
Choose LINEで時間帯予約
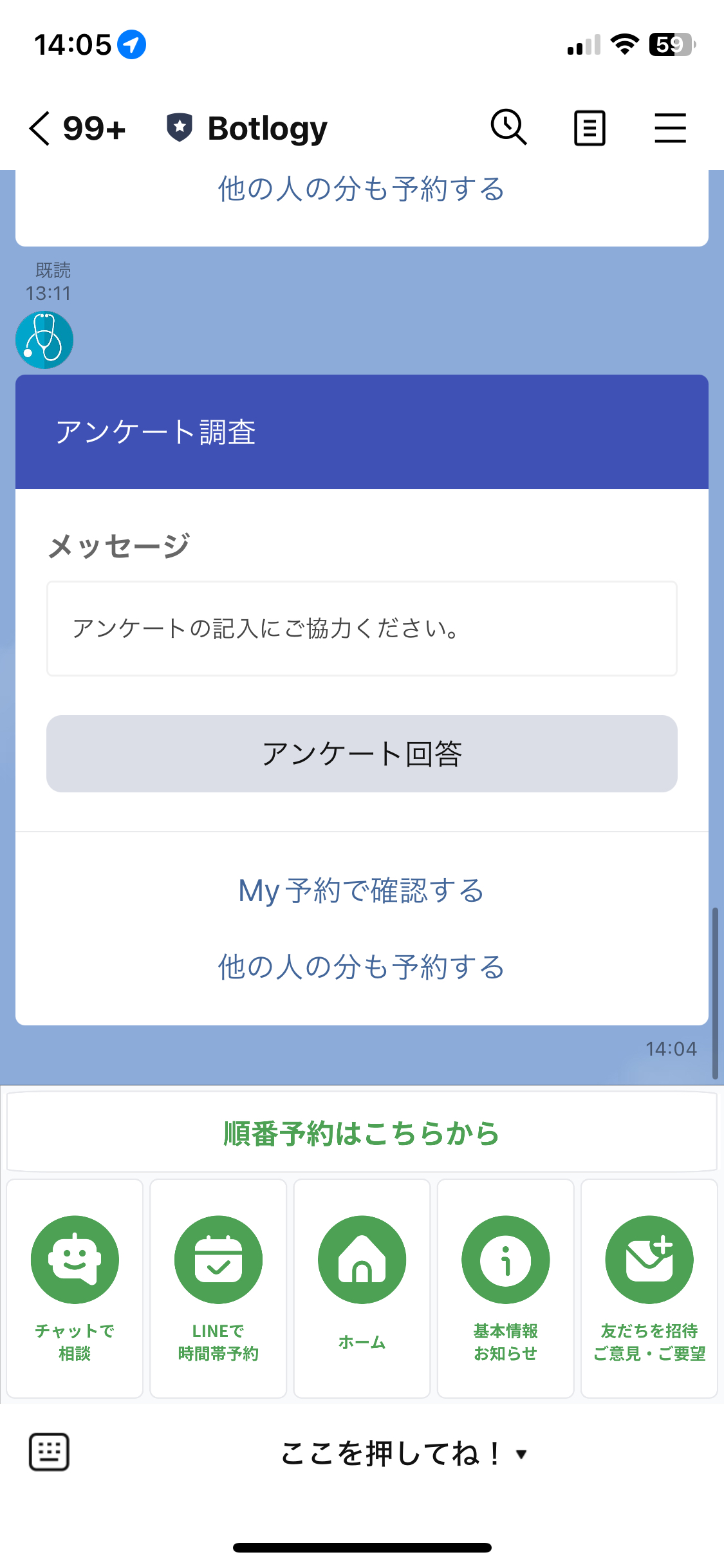click(218, 1288)
